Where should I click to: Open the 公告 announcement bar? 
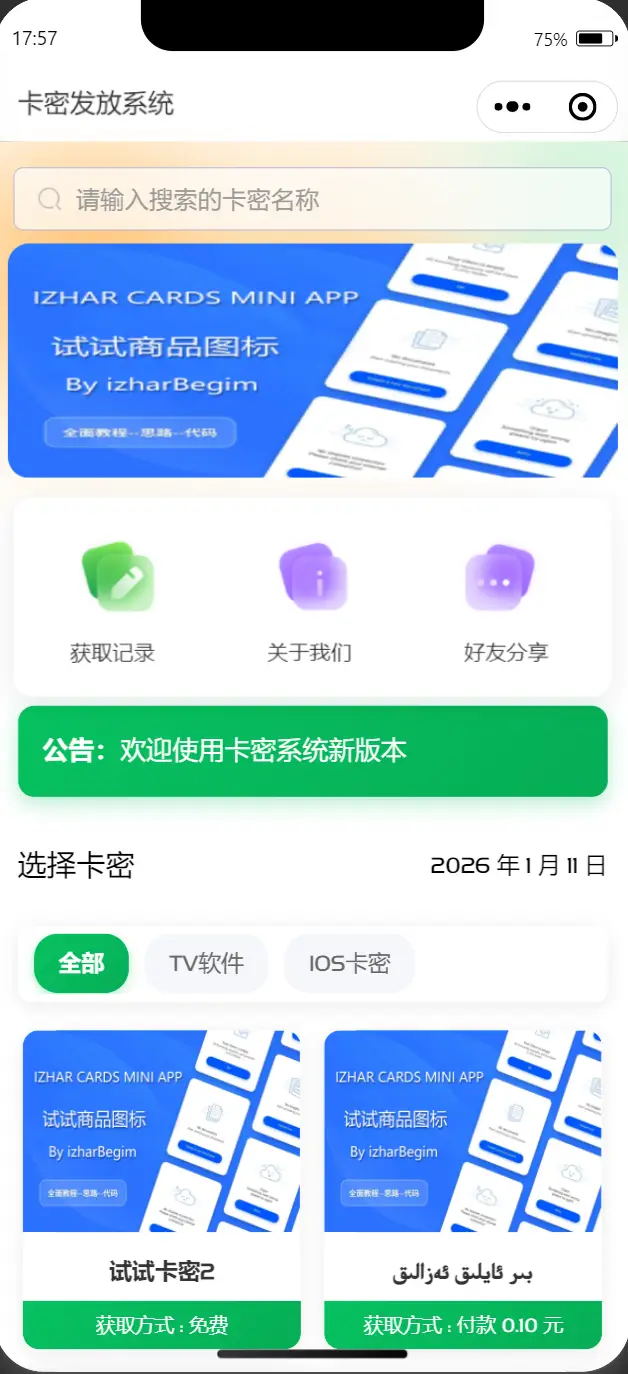(x=312, y=751)
